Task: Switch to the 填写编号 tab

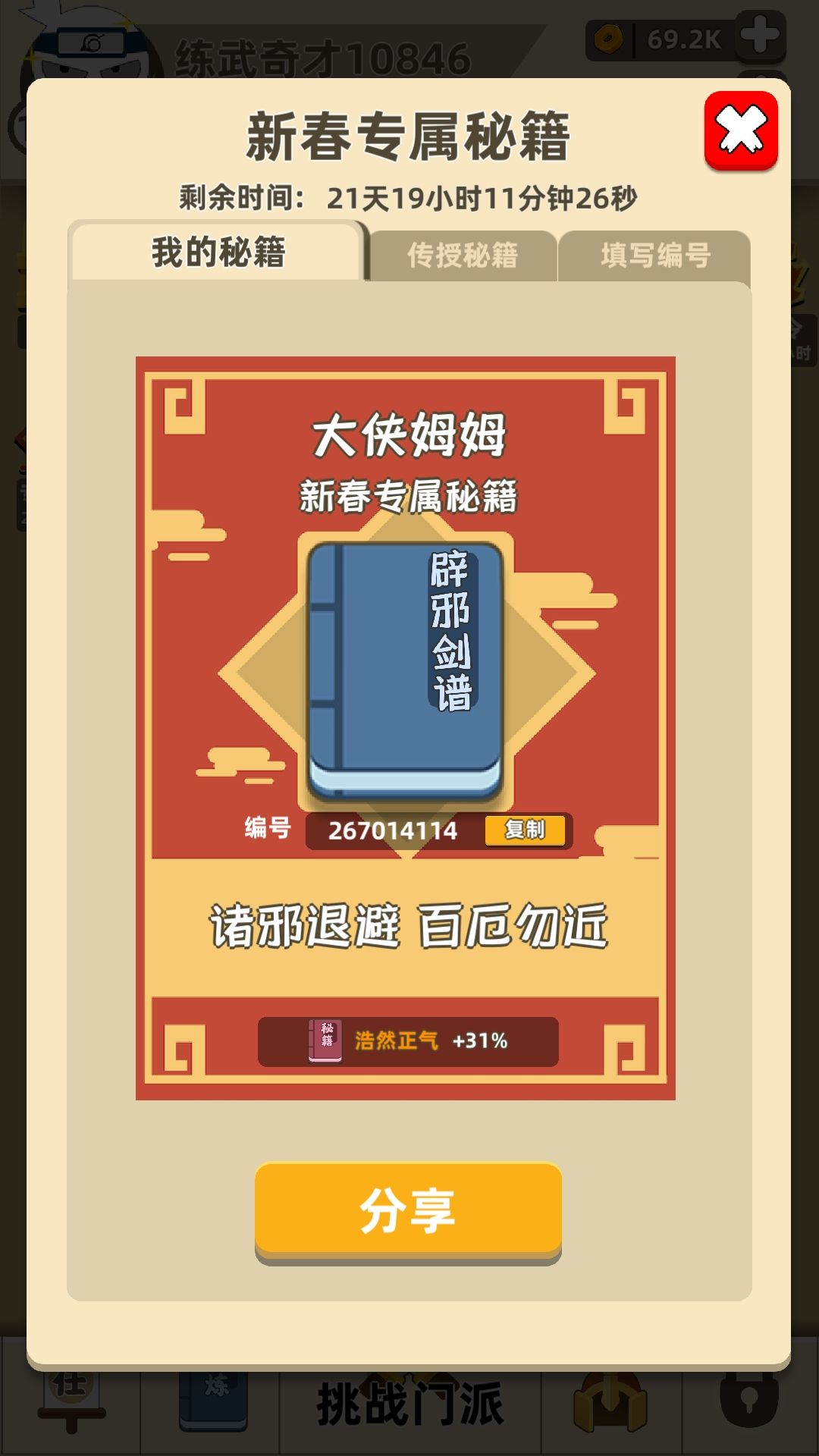Action: click(655, 256)
